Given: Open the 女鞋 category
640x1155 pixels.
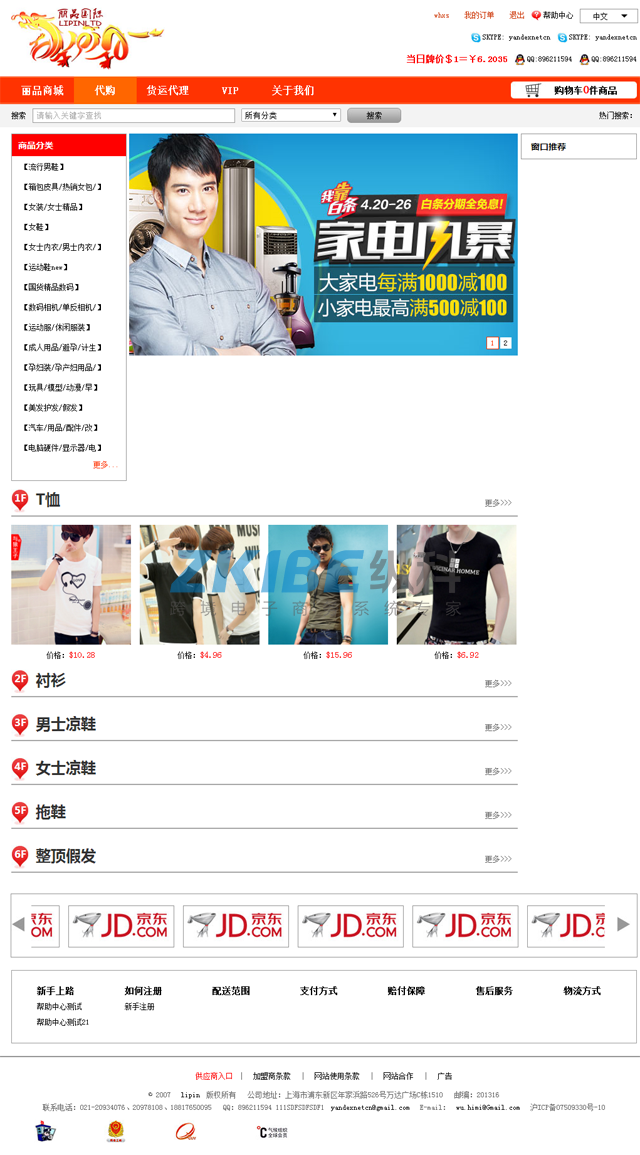Looking at the screenshot, I should tap(36, 227).
